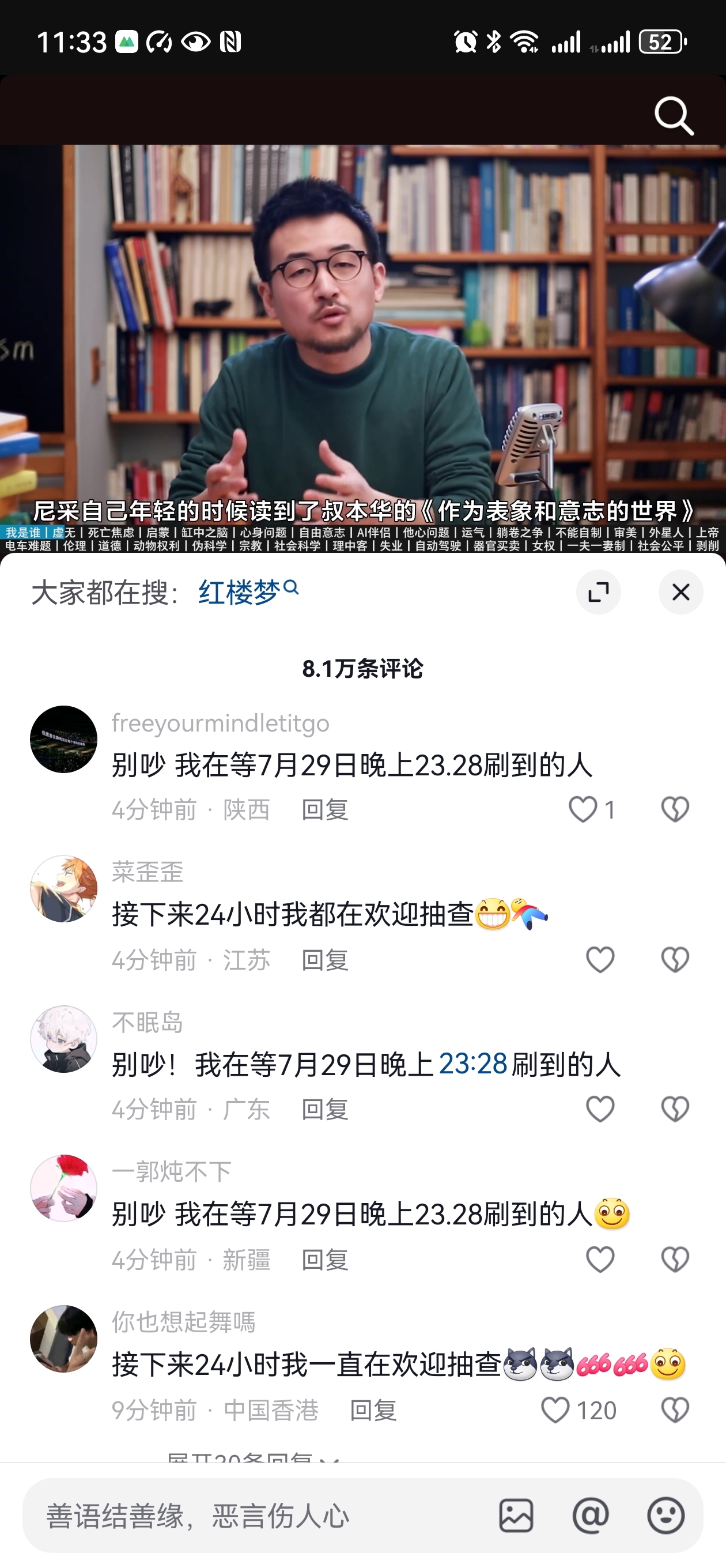This screenshot has width=726, height=1568.
Task: Attach an image to the comment
Action: click(x=516, y=1515)
